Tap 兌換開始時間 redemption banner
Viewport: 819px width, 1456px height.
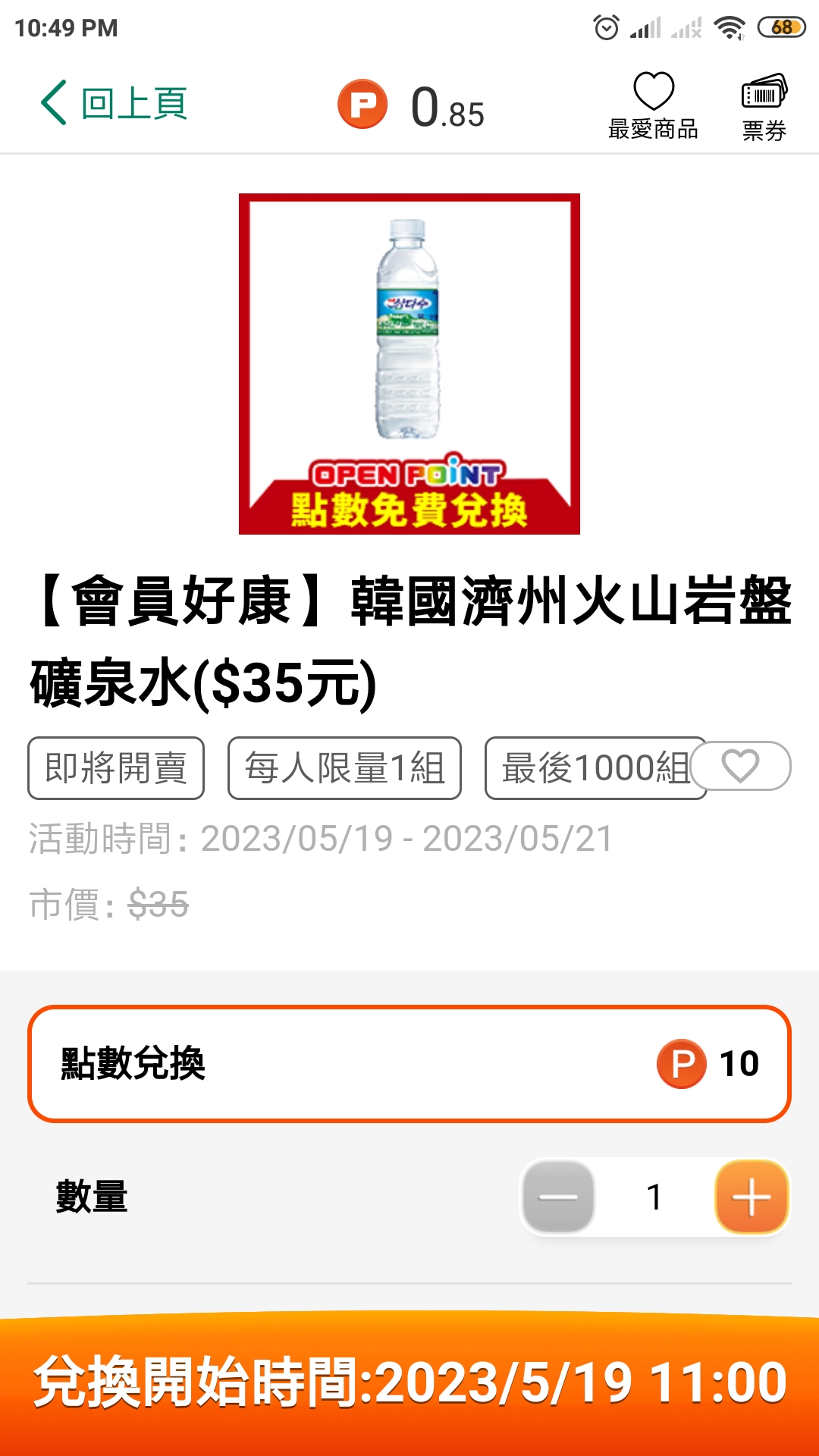(409, 1383)
